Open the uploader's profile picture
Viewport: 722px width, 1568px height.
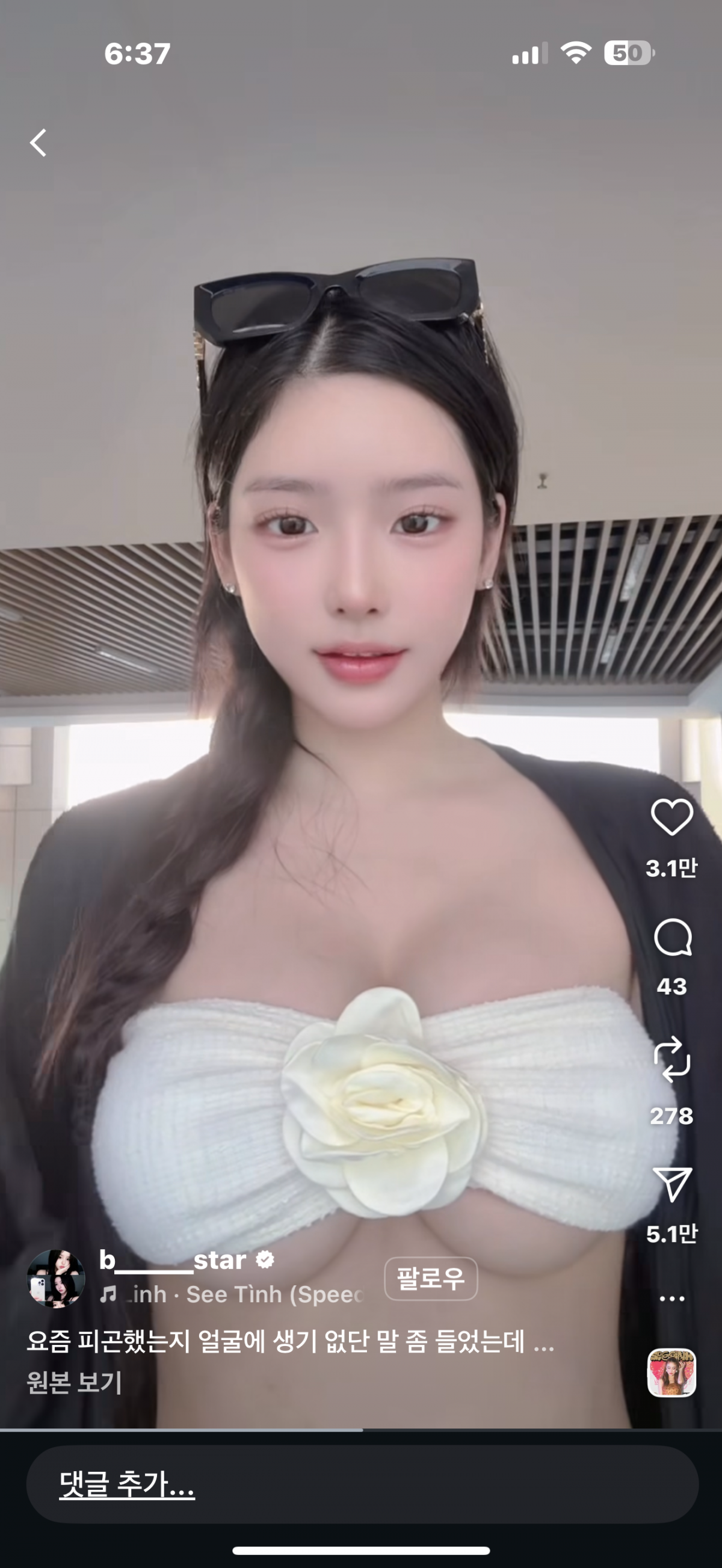click(x=56, y=1278)
